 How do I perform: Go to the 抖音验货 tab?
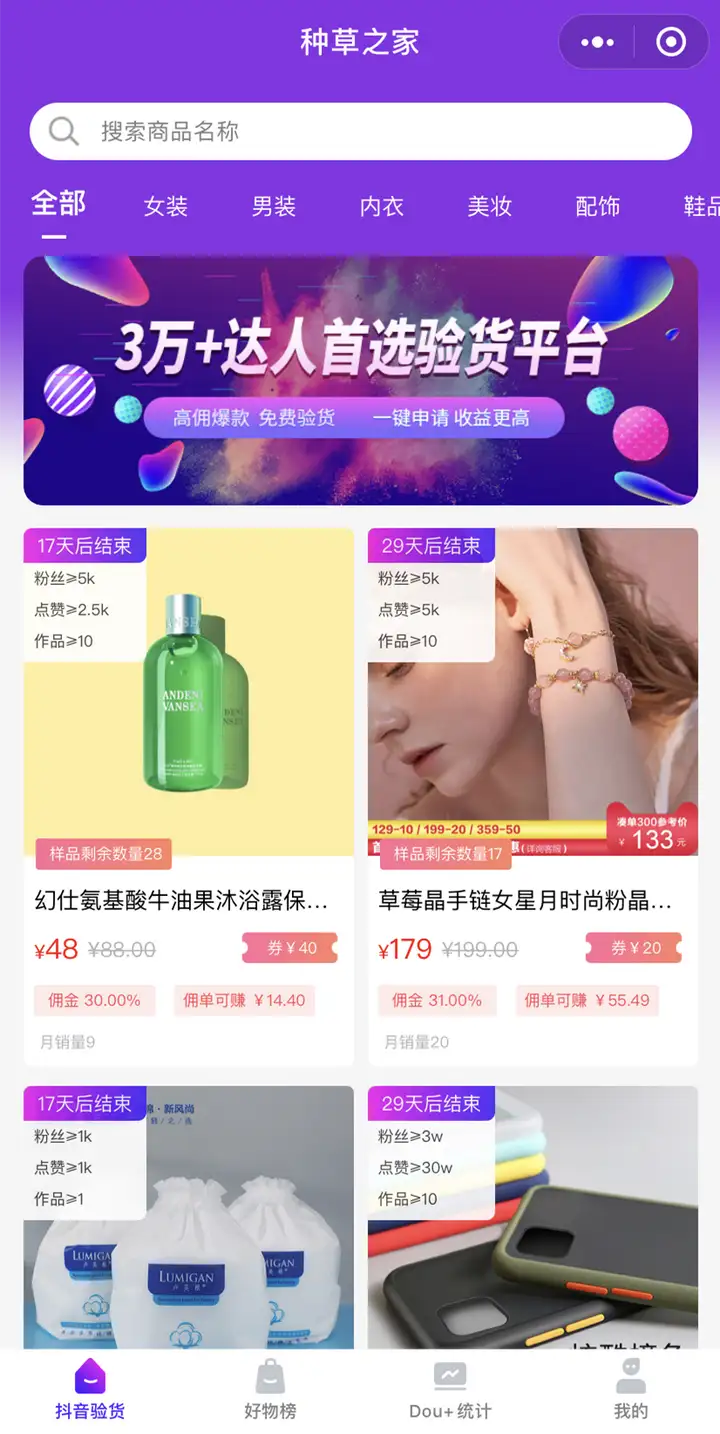tap(90, 1390)
